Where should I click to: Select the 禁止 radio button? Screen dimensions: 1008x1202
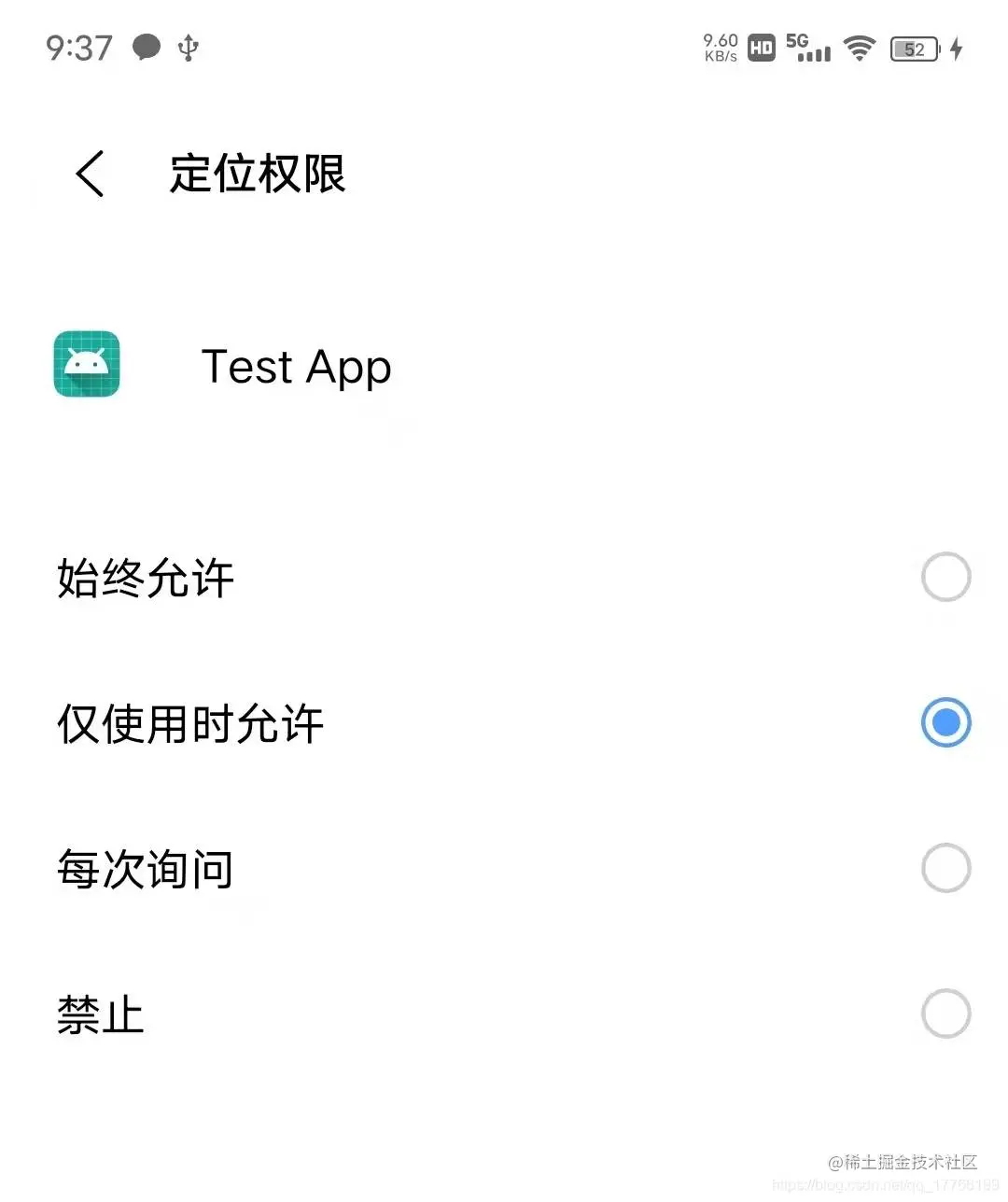pos(946,1013)
